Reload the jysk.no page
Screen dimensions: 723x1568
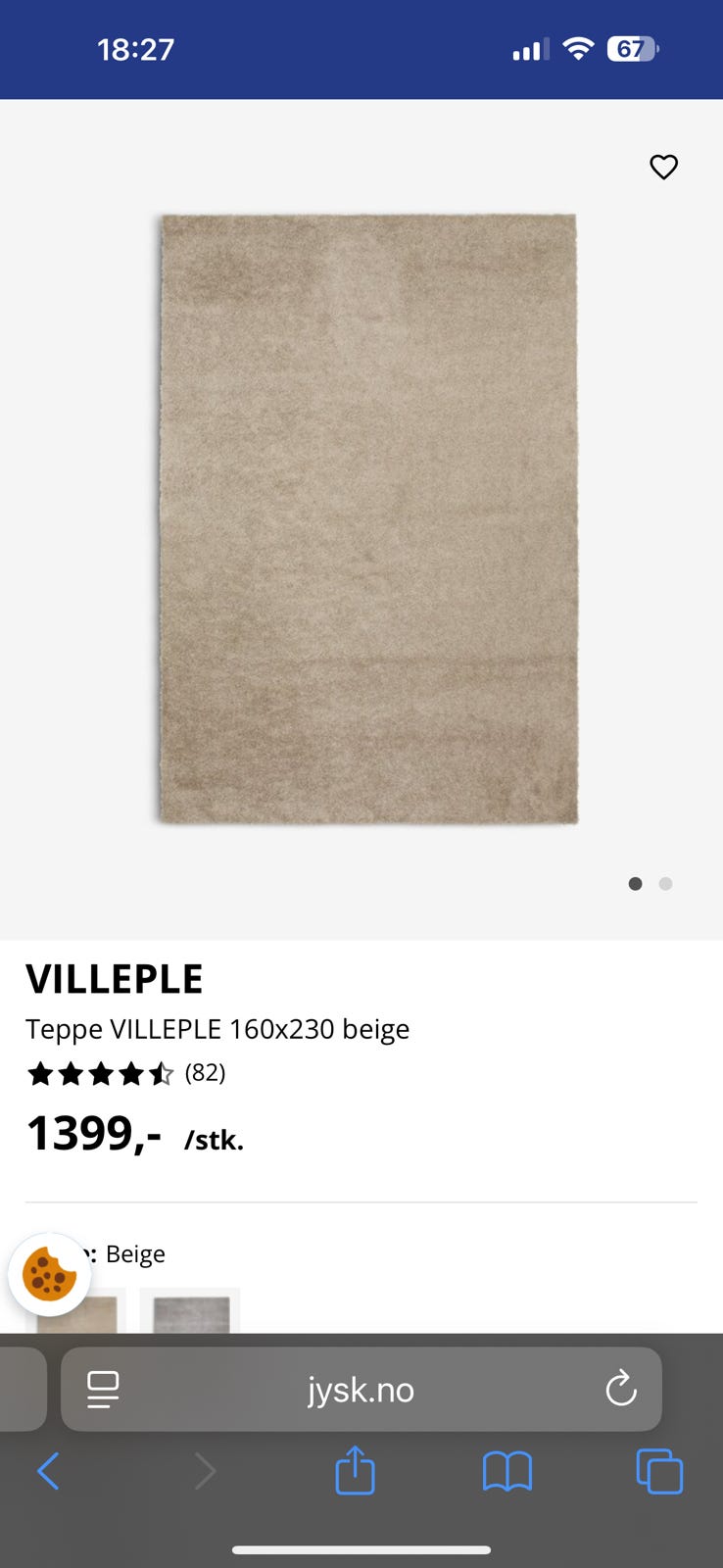pyautogui.click(x=620, y=1389)
